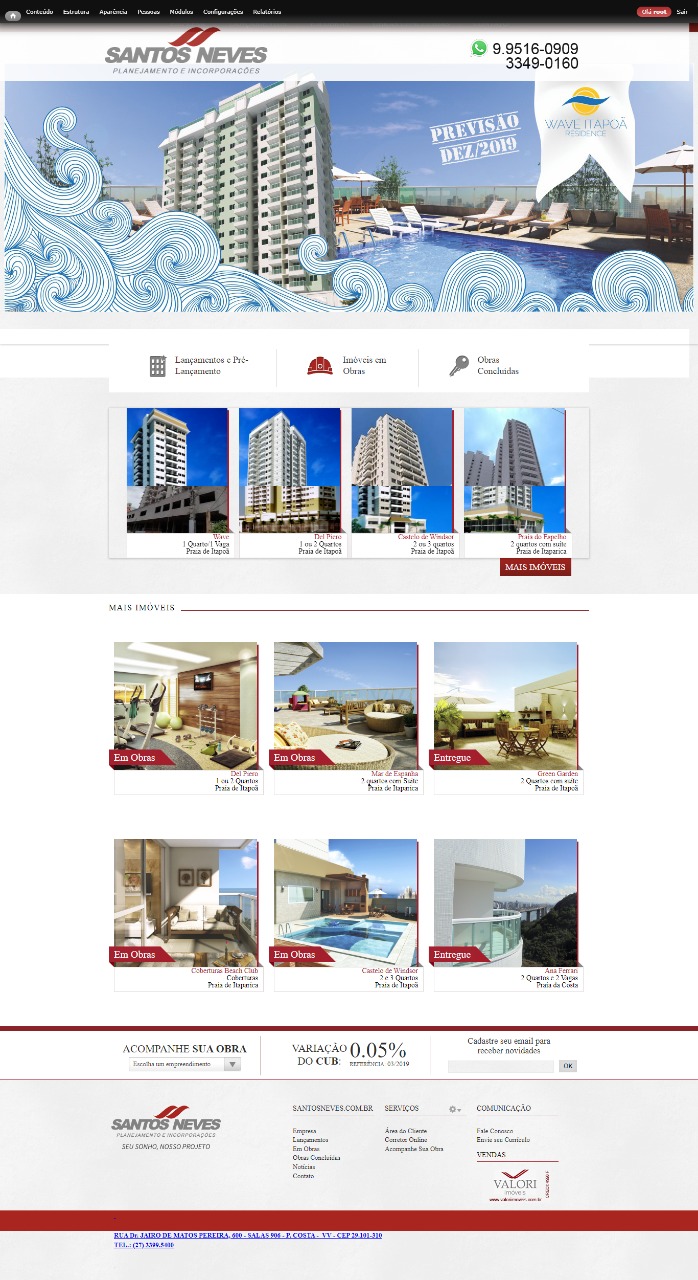
Task: Open the Configurações admin menu
Action: pyautogui.click(x=223, y=12)
